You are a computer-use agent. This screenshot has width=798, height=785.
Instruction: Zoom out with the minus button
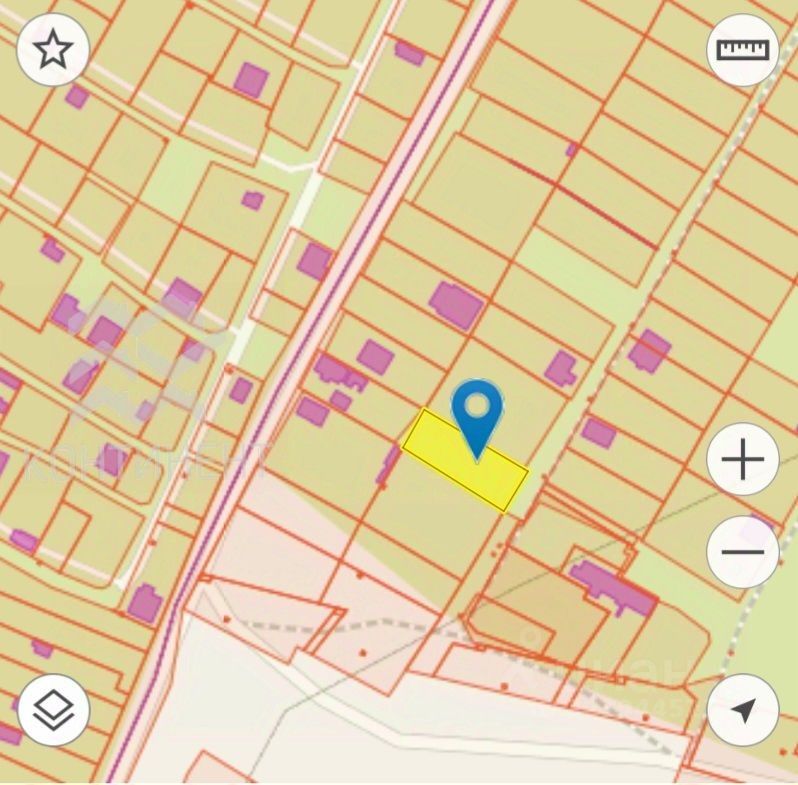tap(742, 552)
